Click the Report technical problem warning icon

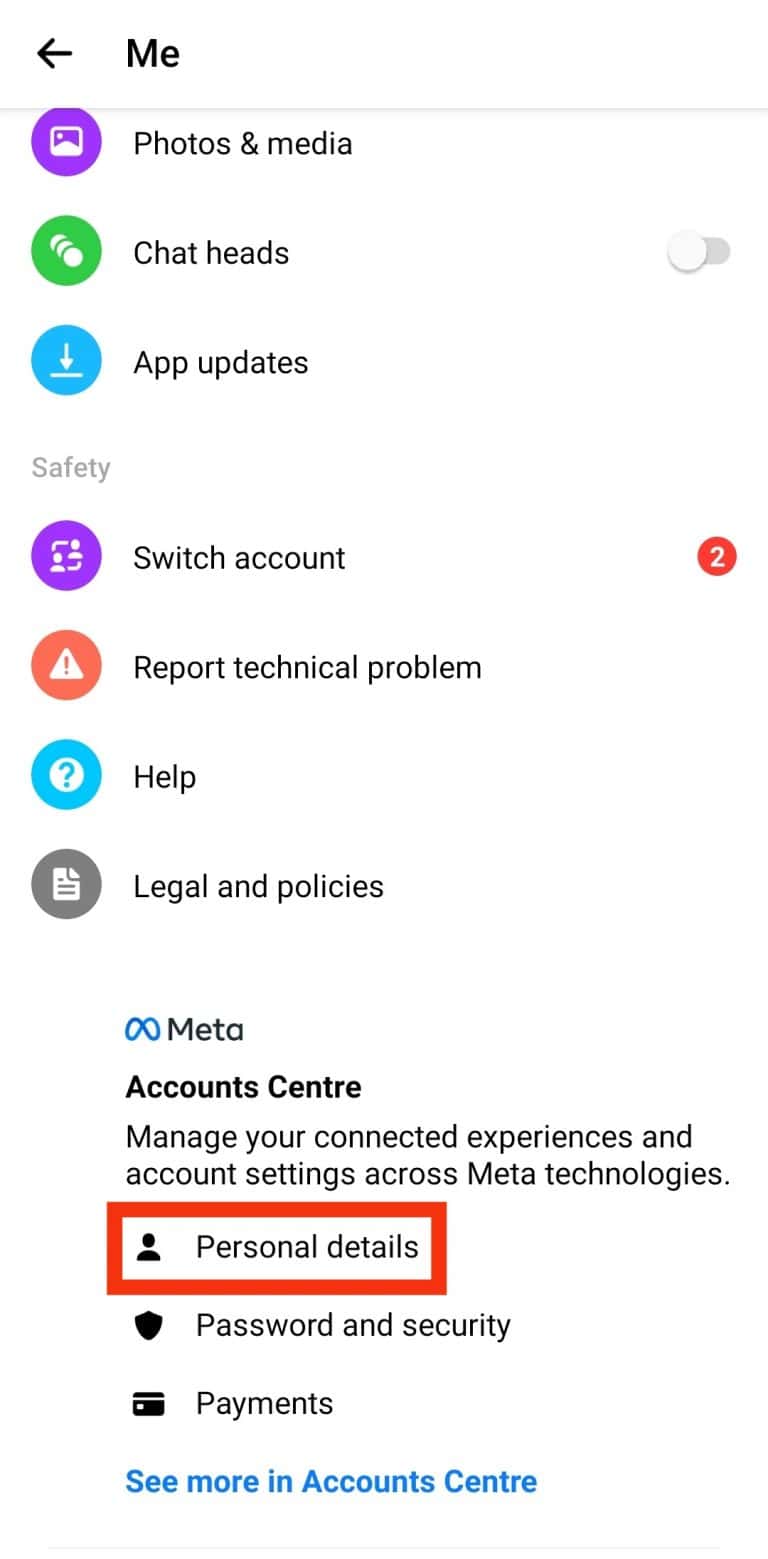[x=66, y=666]
